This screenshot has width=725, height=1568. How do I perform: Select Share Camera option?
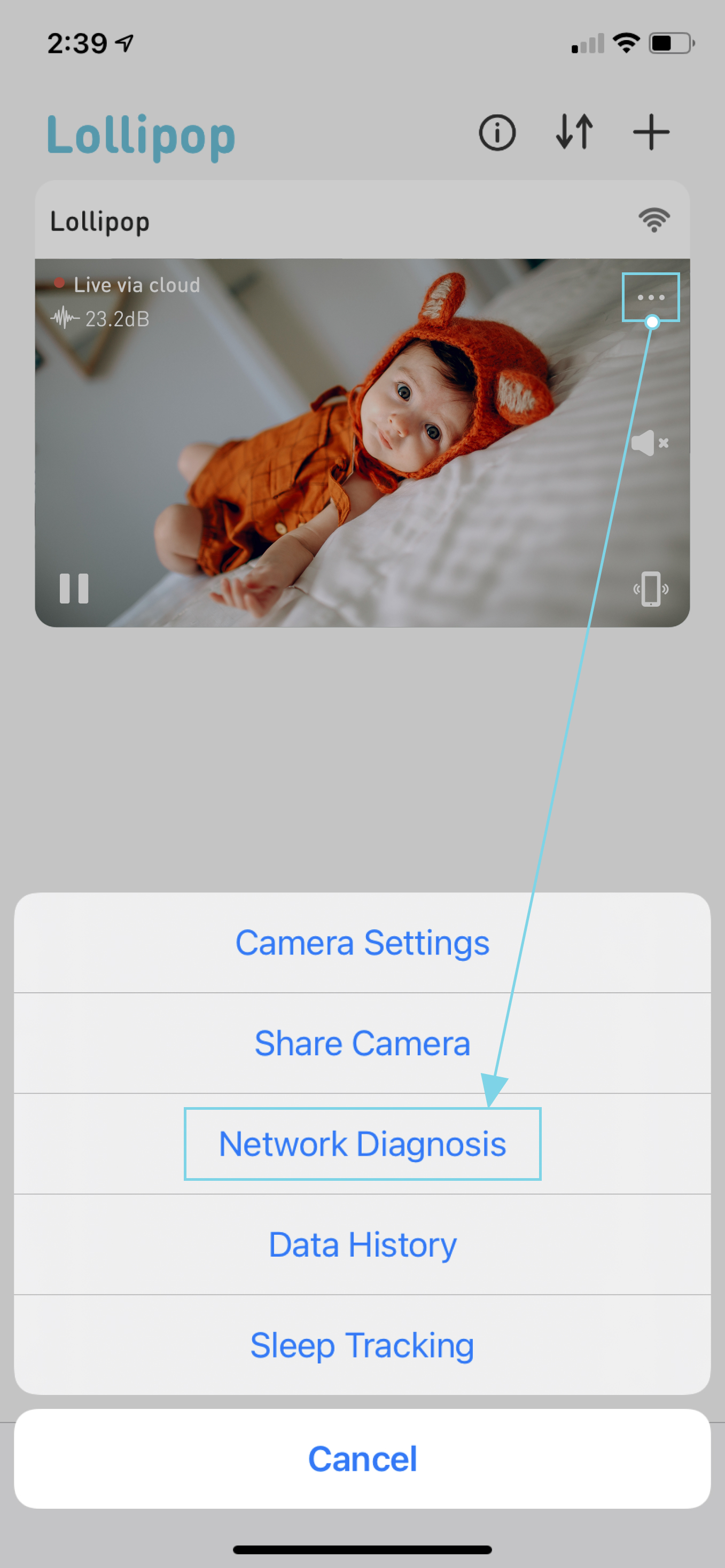362,1042
